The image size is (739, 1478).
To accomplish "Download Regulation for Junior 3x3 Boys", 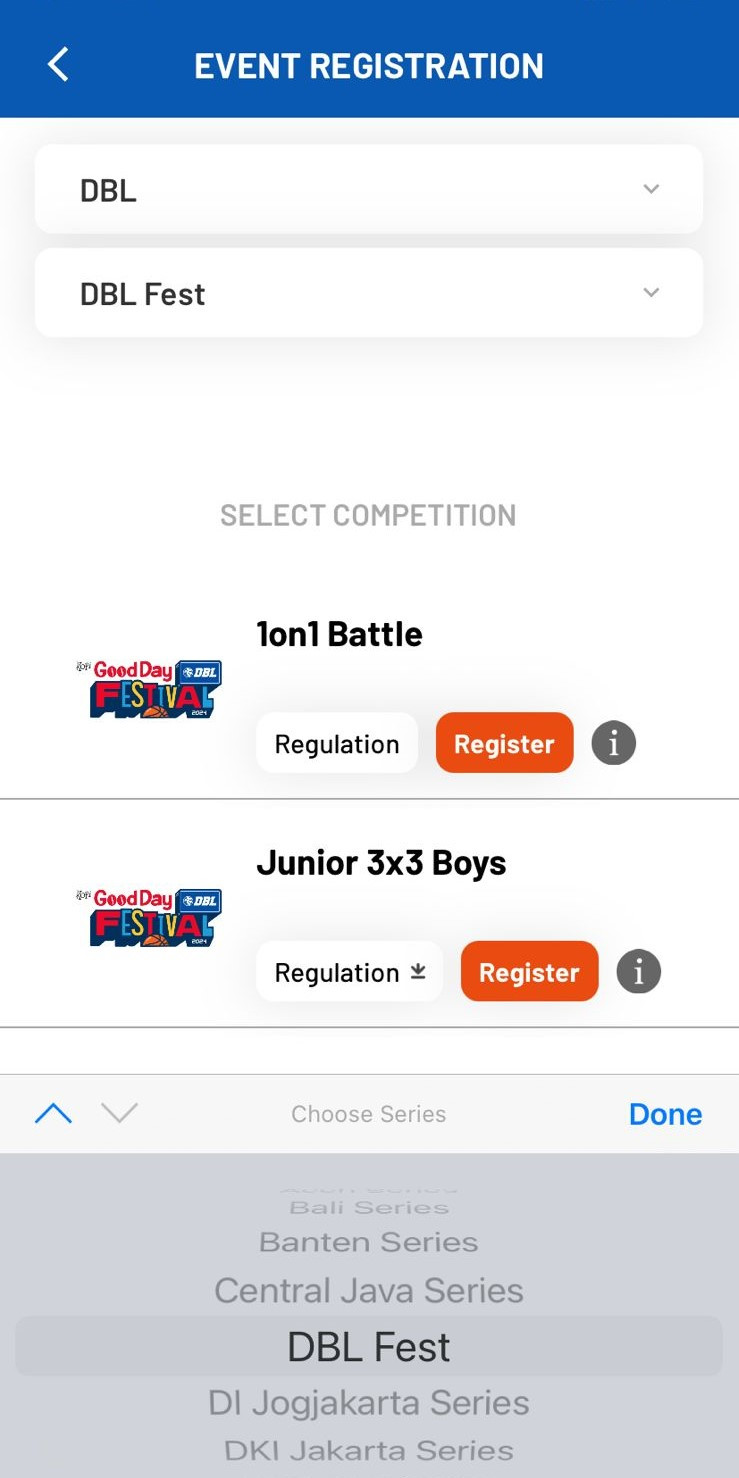I will coord(349,973).
